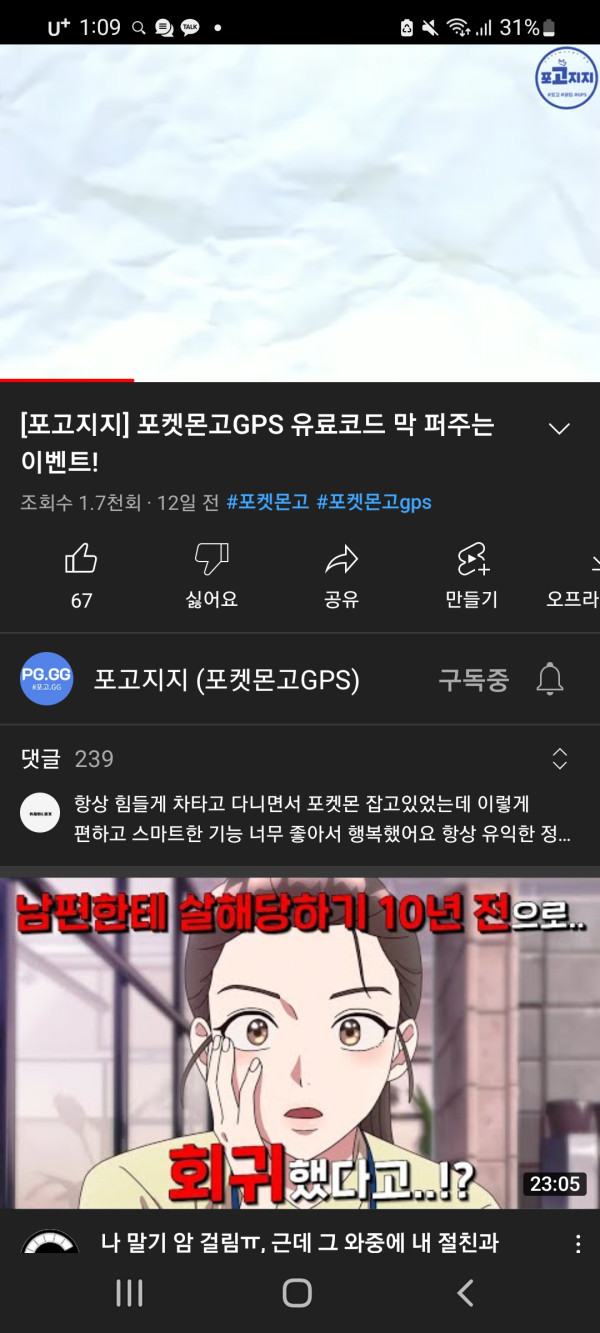The height and width of the screenshot is (1333, 600).
Task: Open 만들기 to create a Short
Action: click(x=471, y=574)
